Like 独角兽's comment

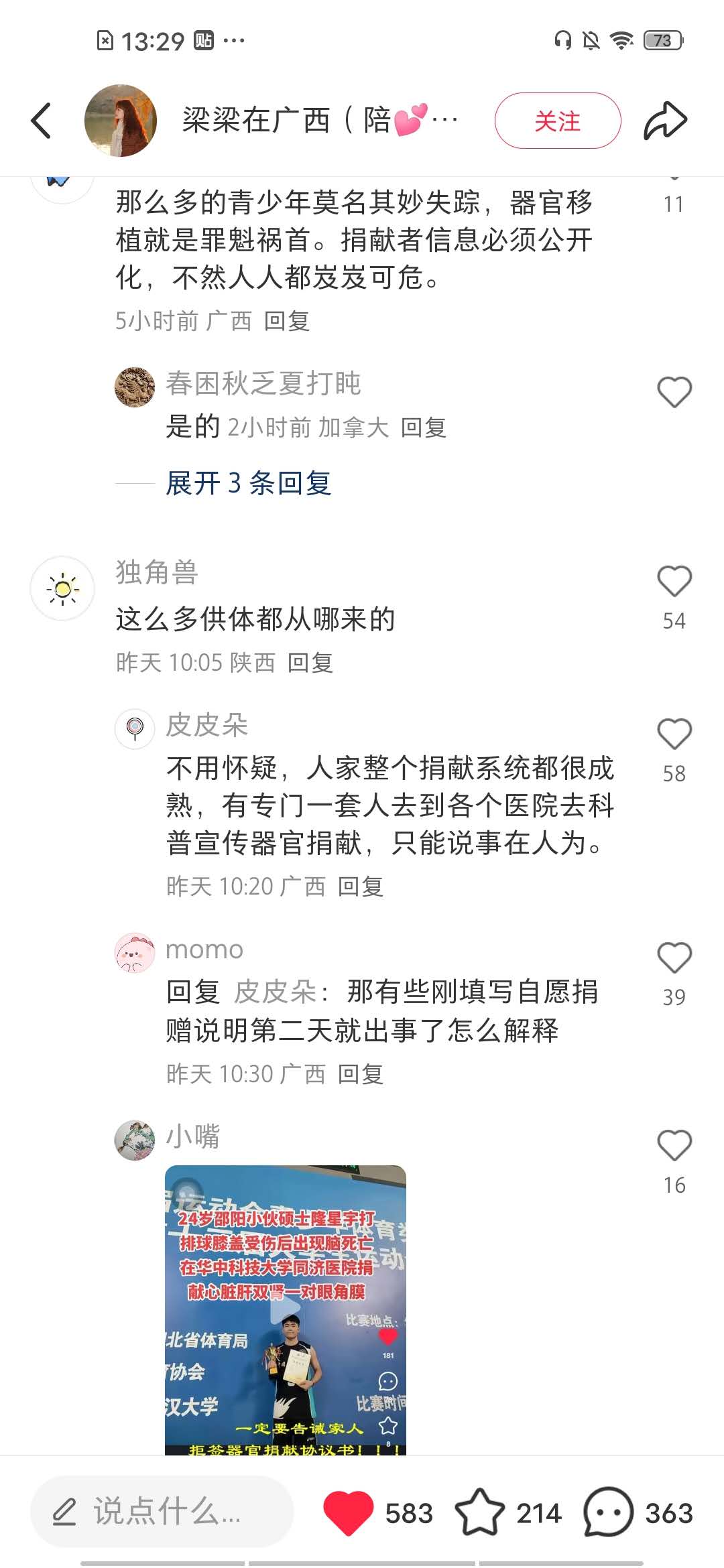(x=674, y=581)
